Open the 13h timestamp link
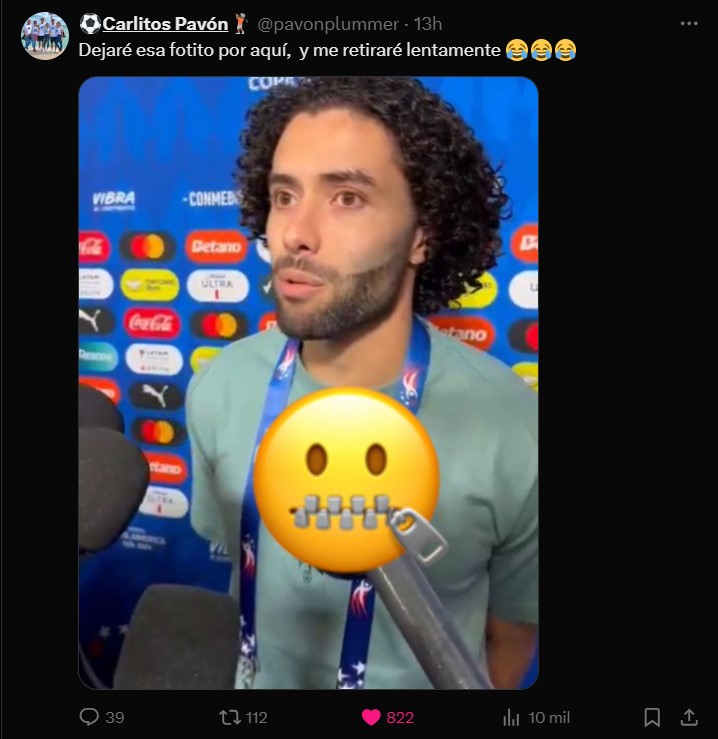718x739 pixels. click(x=428, y=23)
